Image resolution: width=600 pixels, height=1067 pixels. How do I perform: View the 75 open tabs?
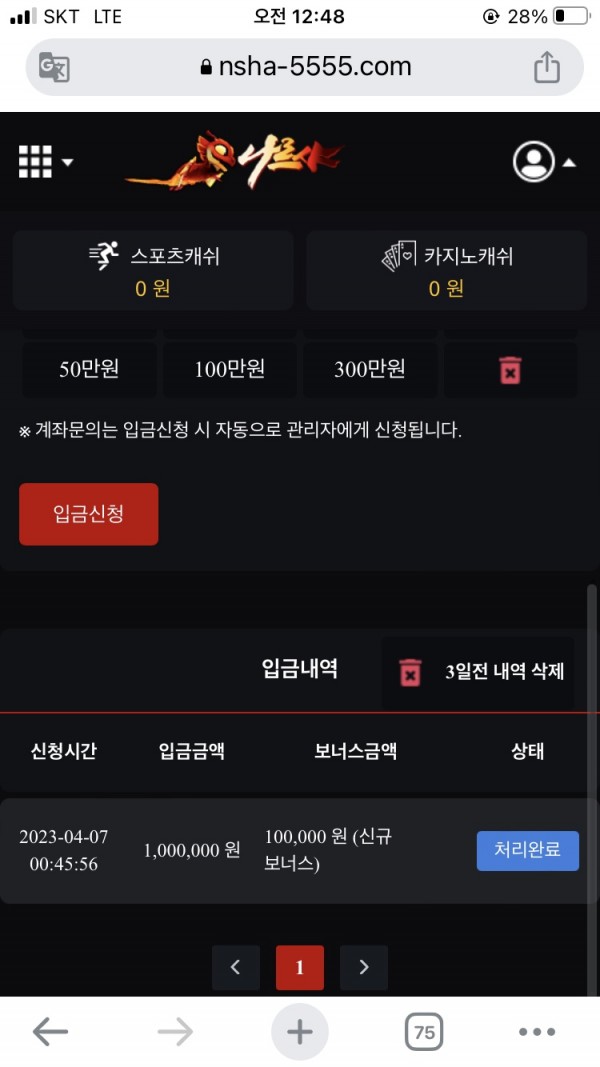(424, 1032)
